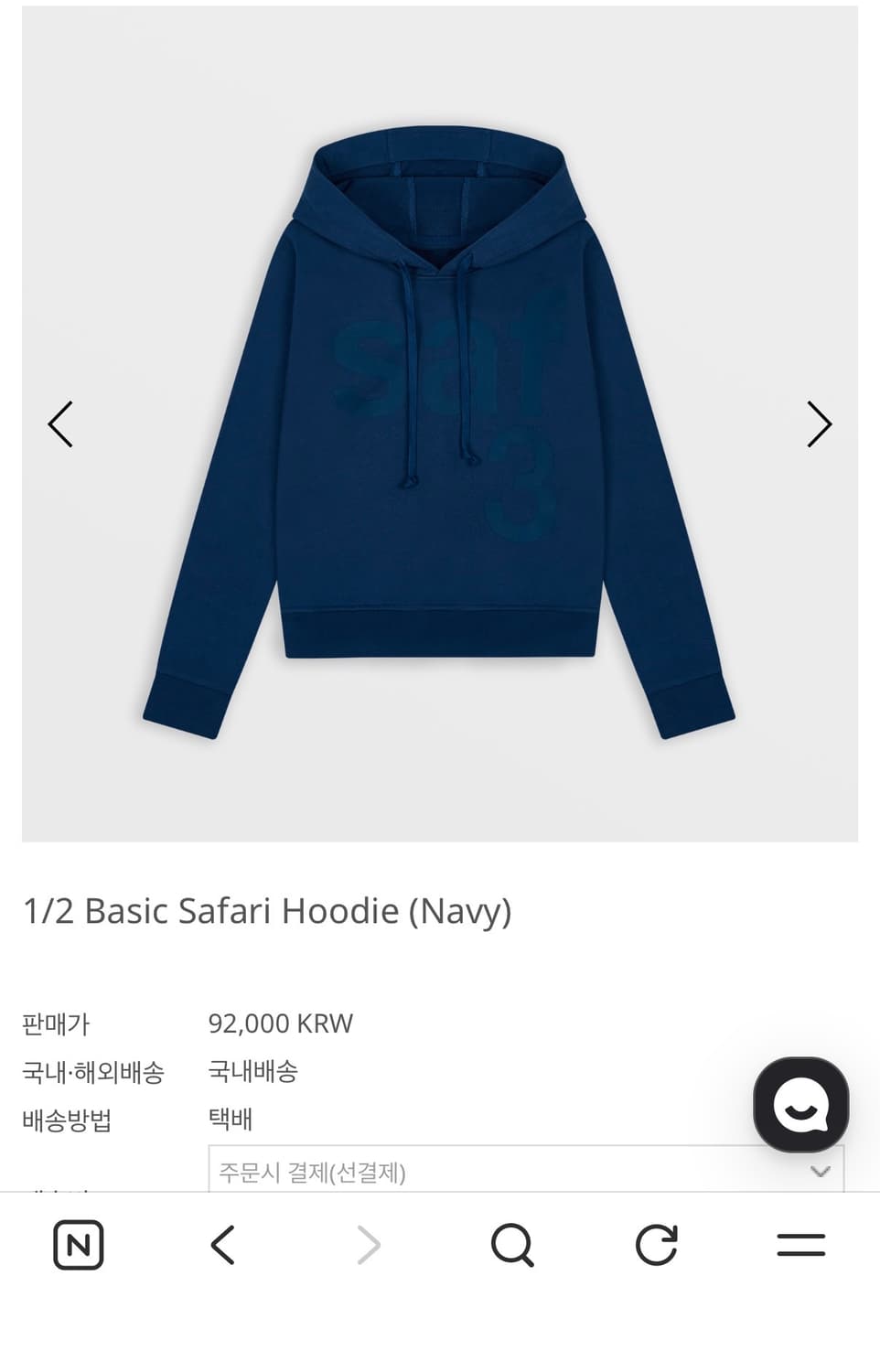Open the Naver home shortcut icon

click(78, 1244)
